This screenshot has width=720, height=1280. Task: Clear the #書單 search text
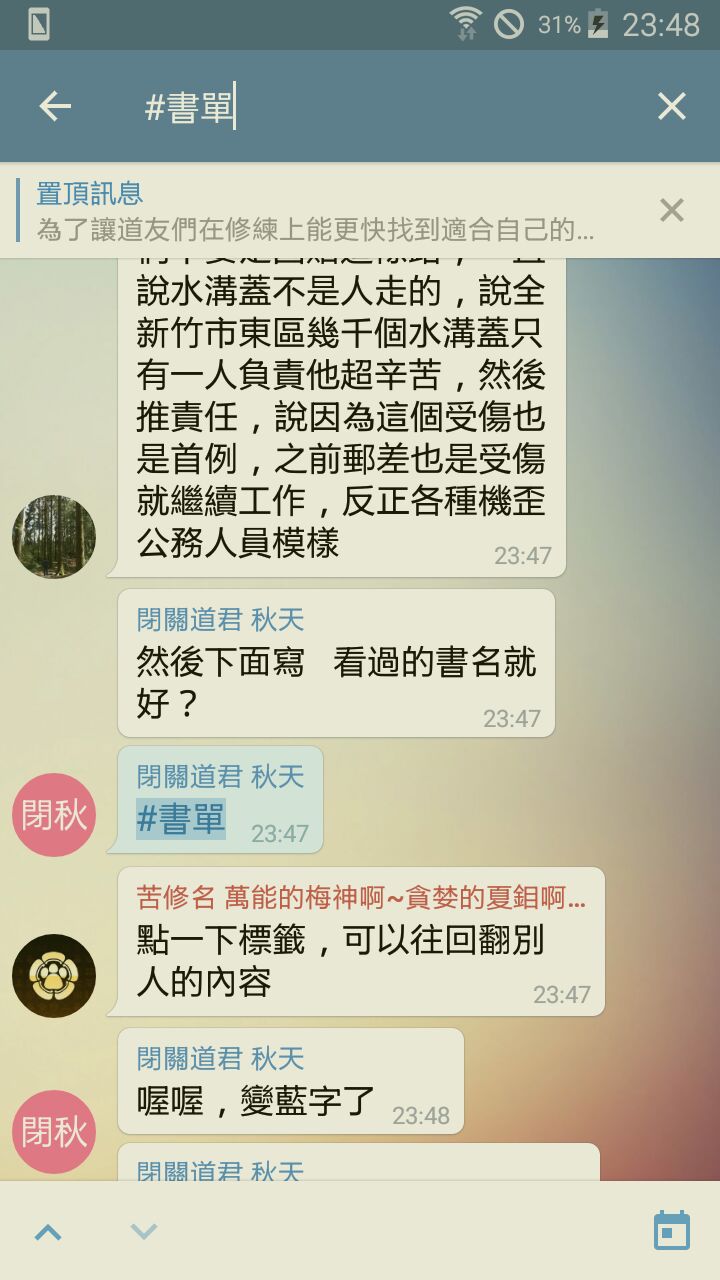pyautogui.click(x=671, y=107)
